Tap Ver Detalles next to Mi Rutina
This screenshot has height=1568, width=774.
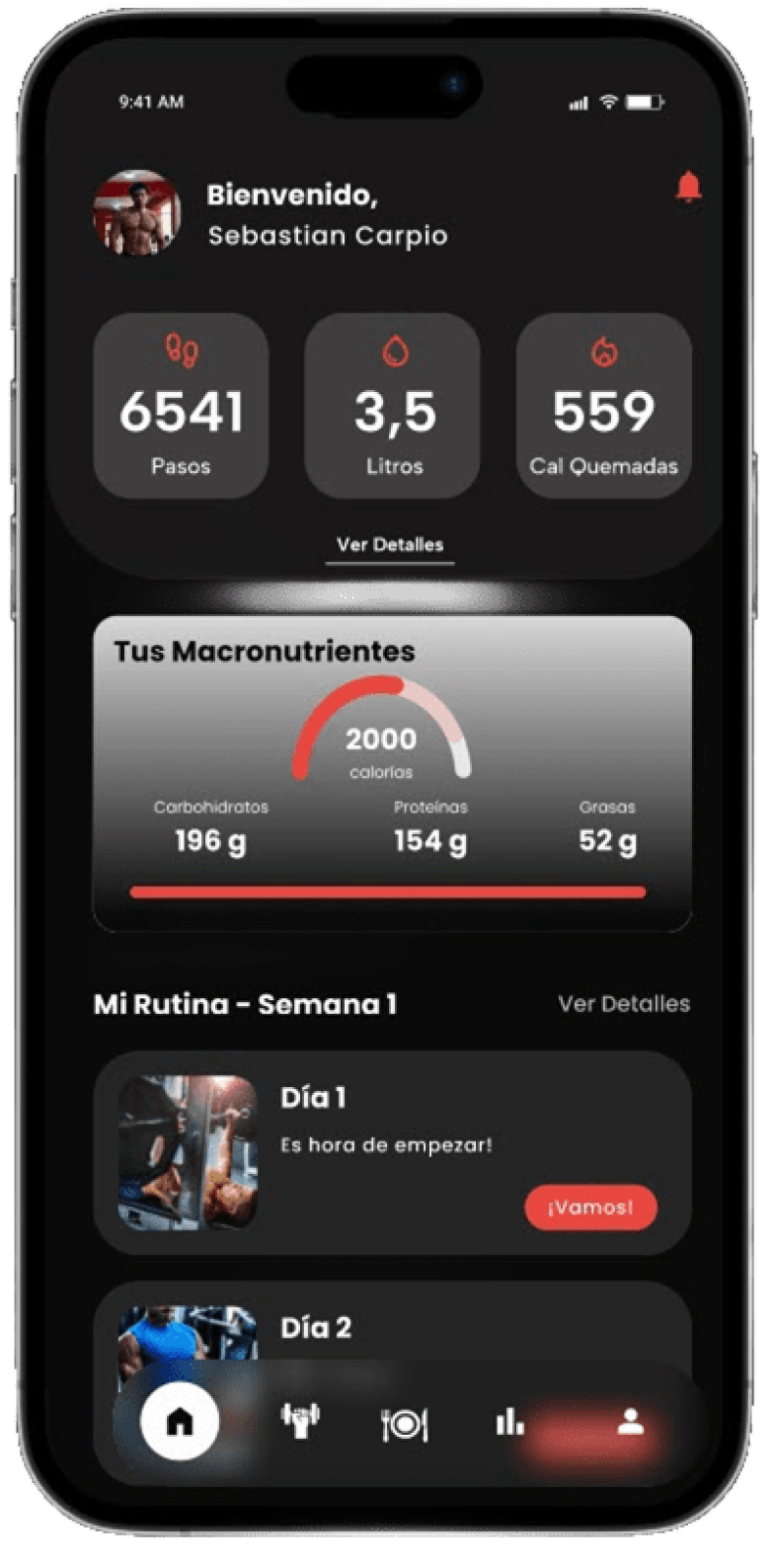[x=623, y=1004]
